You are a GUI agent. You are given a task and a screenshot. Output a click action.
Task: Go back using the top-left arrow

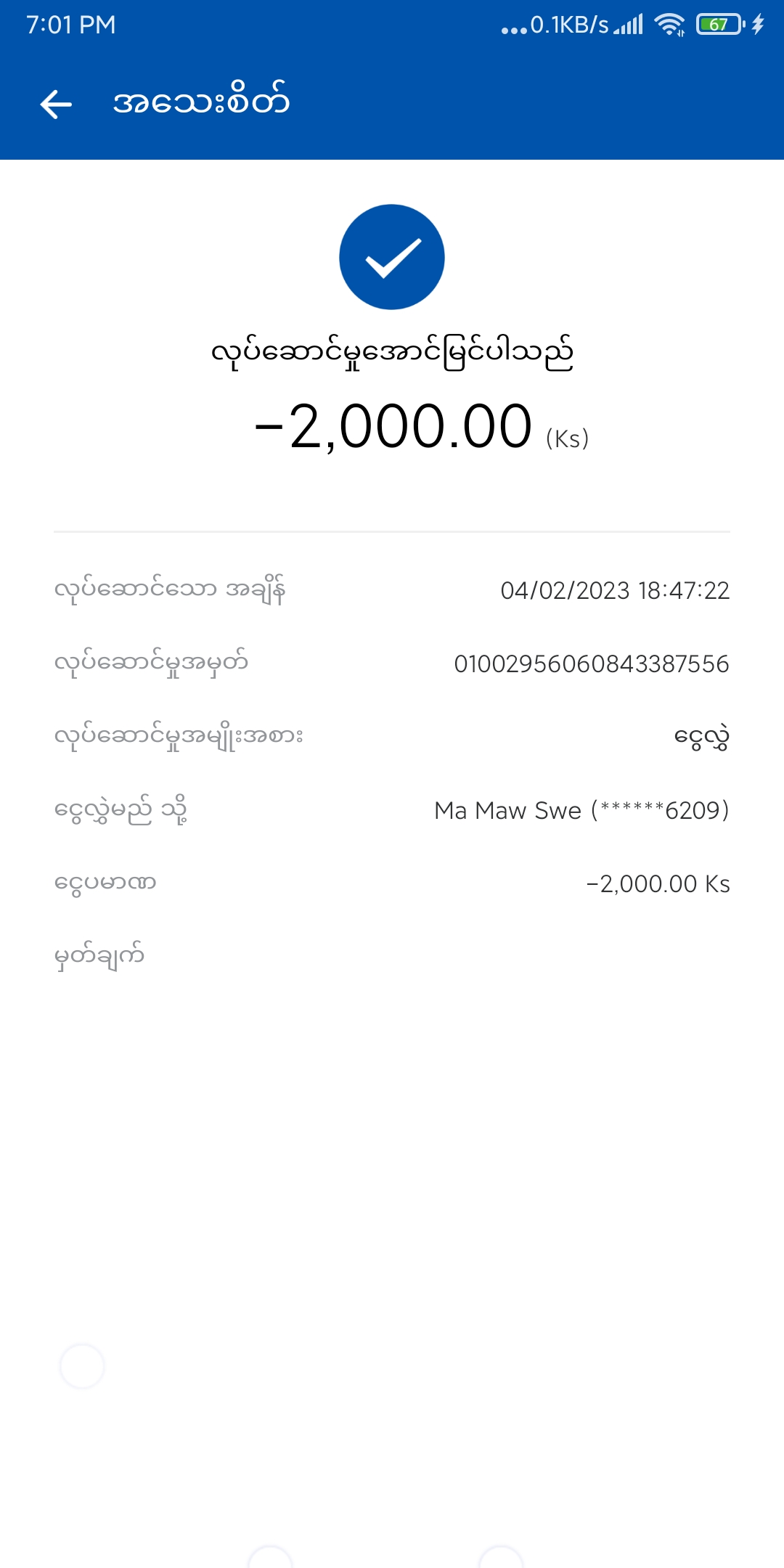pyautogui.click(x=56, y=104)
